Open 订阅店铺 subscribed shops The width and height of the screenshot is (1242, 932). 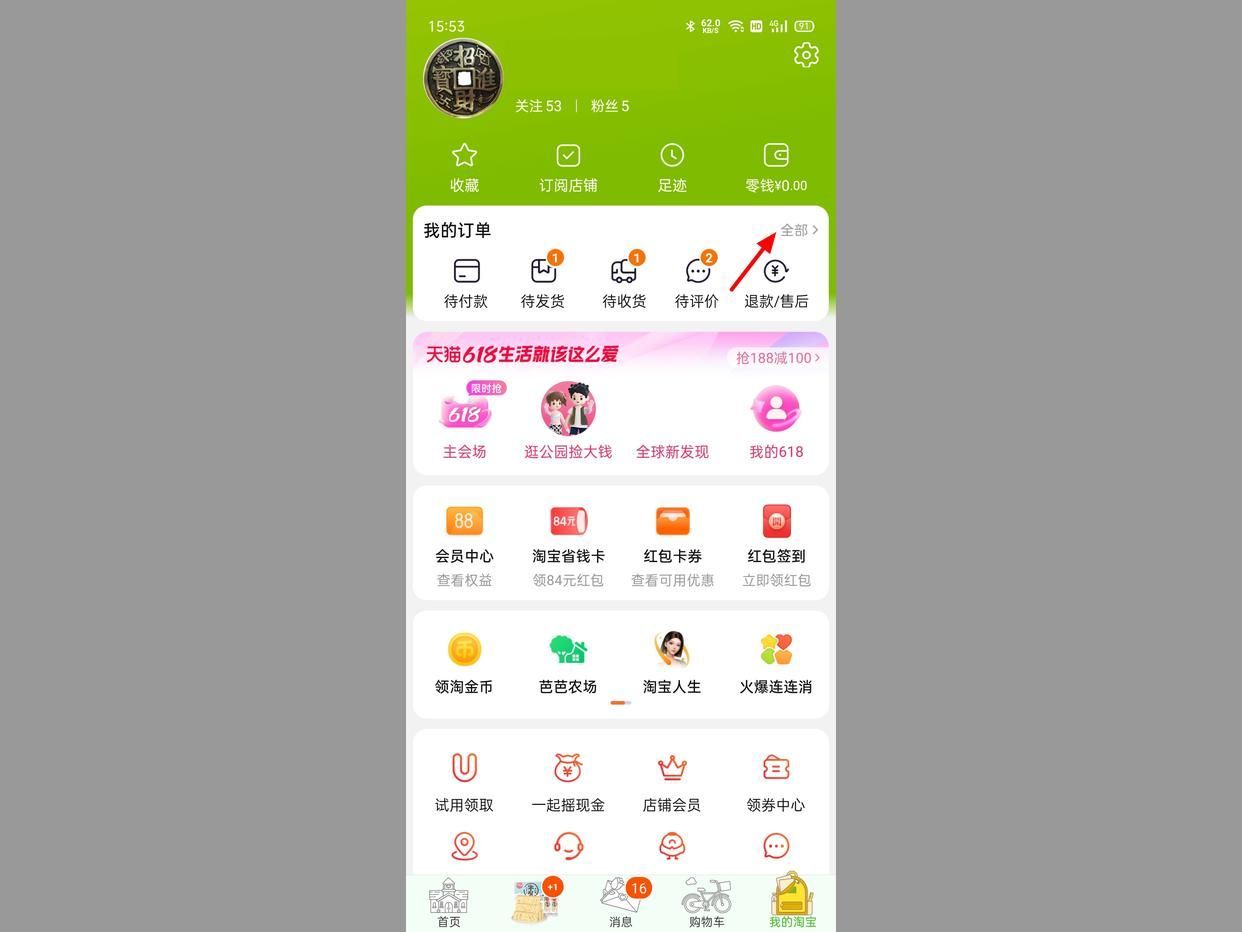568,167
